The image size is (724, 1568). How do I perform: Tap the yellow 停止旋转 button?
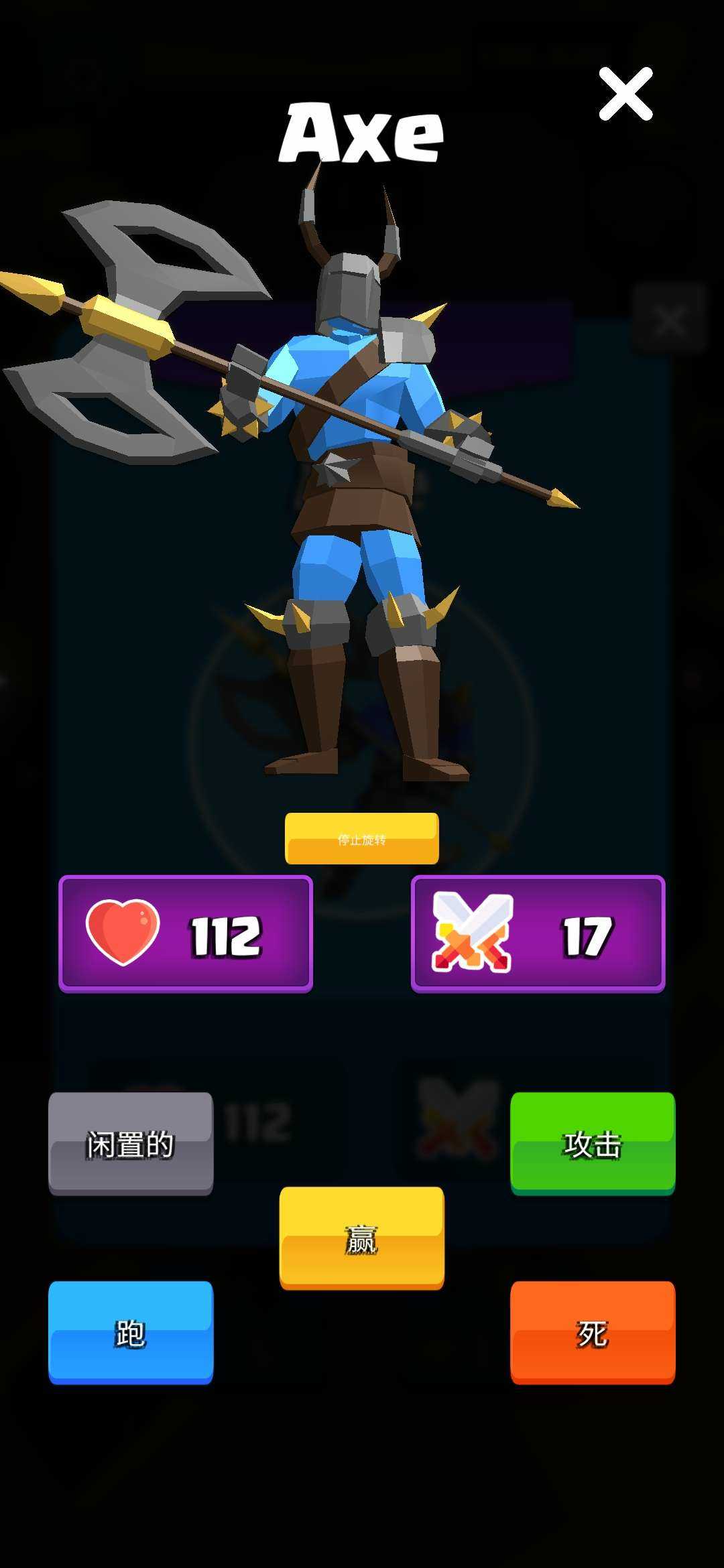click(x=361, y=838)
